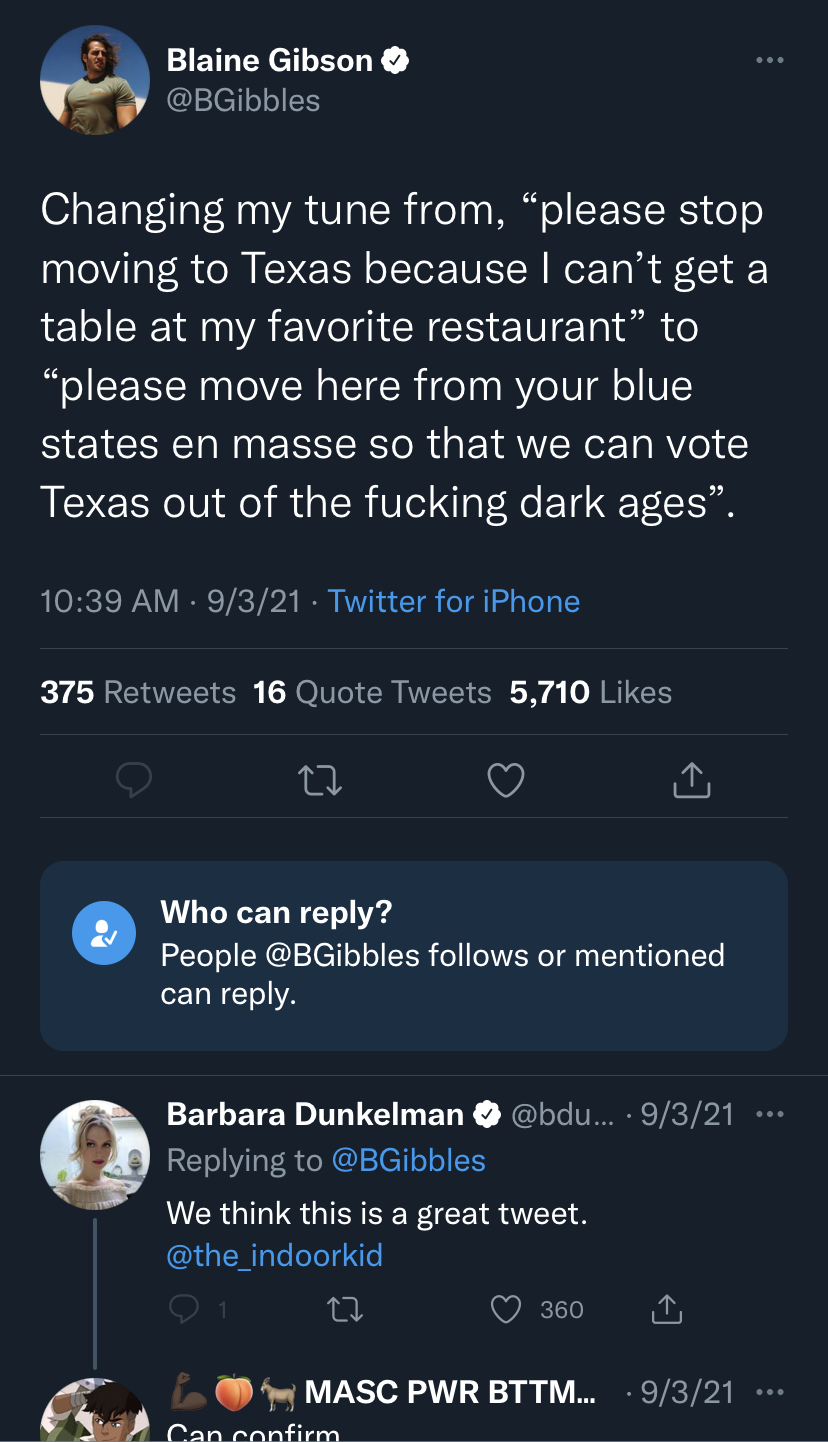View the 16 Quote Tweets
This screenshot has height=1442, width=828.
372,692
